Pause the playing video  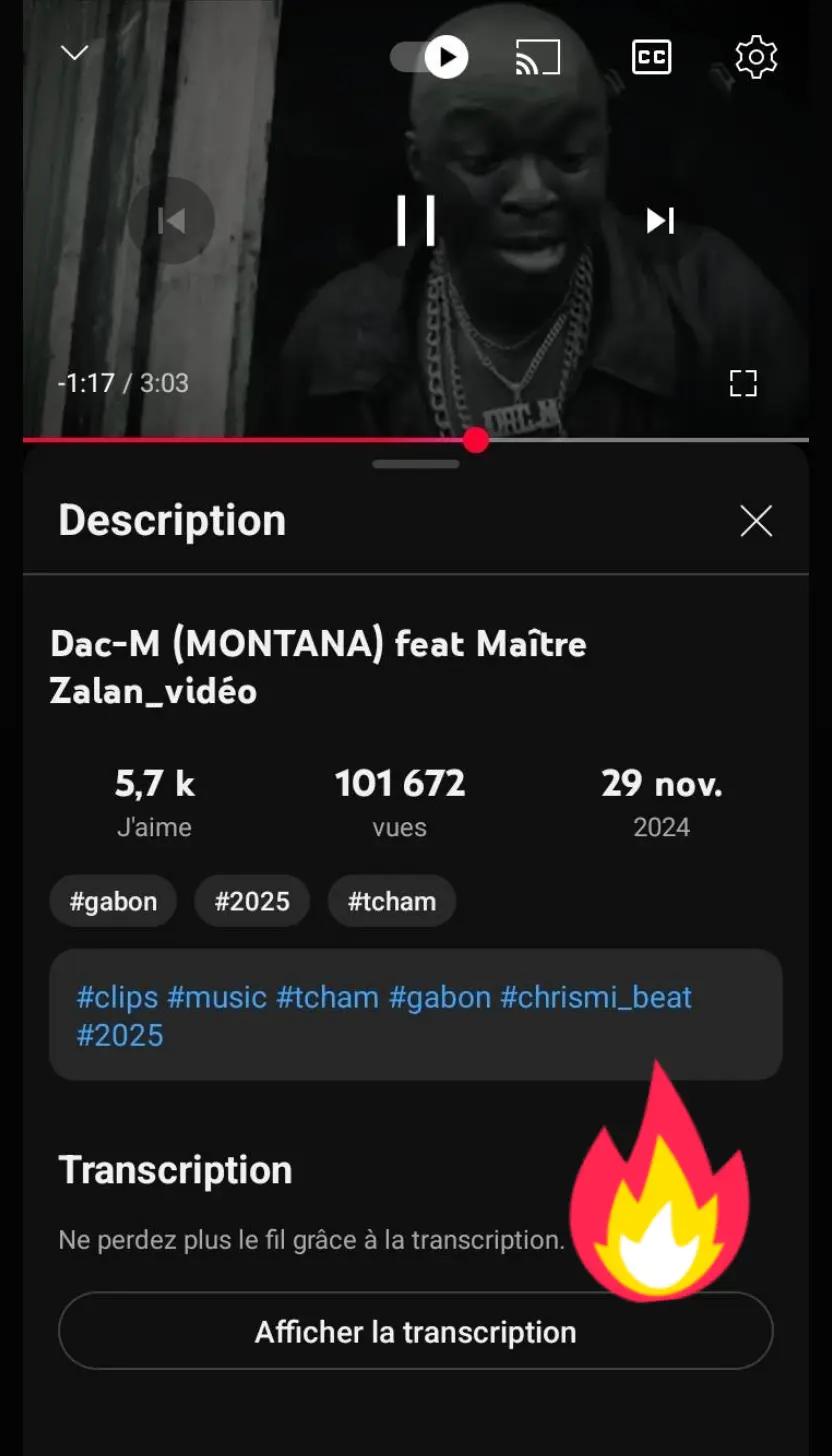click(416, 220)
